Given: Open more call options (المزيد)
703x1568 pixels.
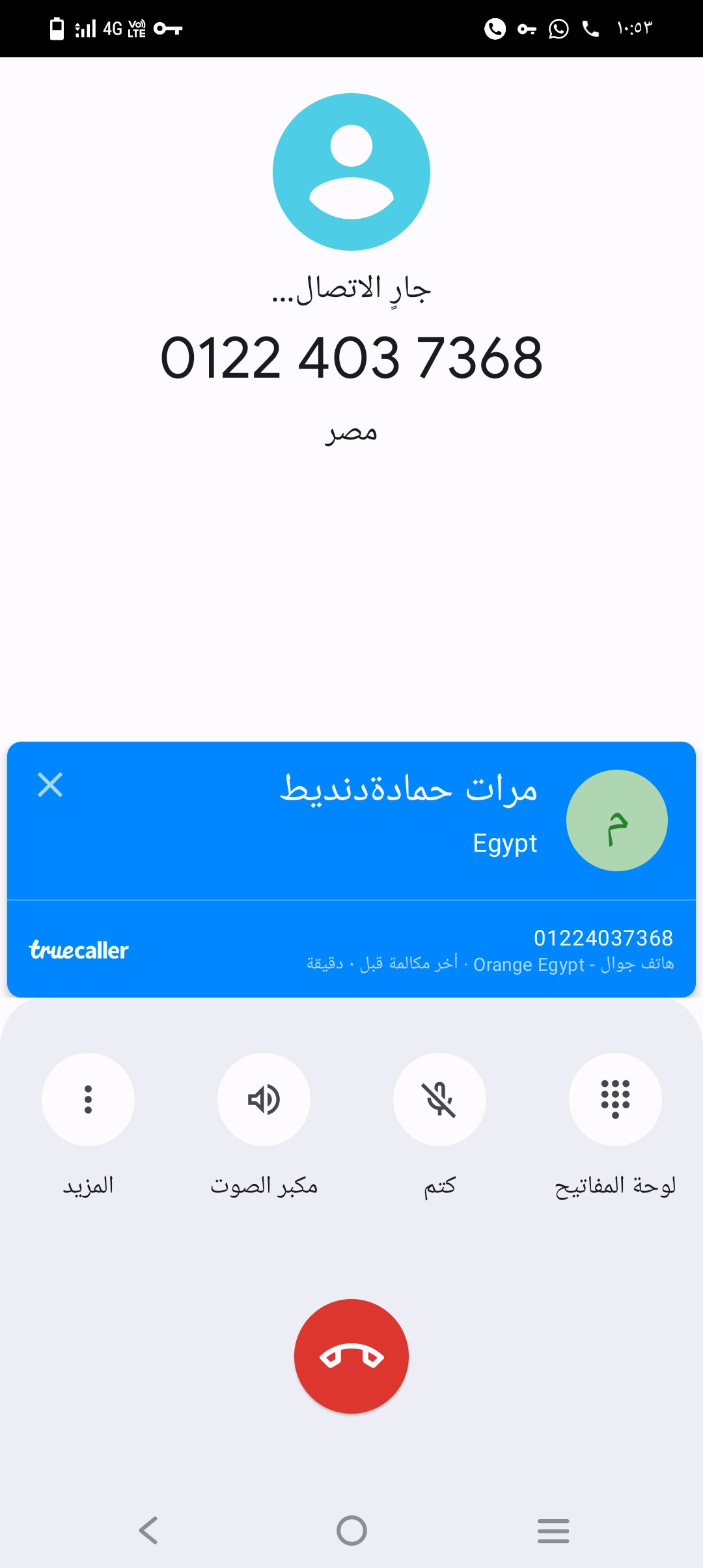Looking at the screenshot, I should point(88,1099).
